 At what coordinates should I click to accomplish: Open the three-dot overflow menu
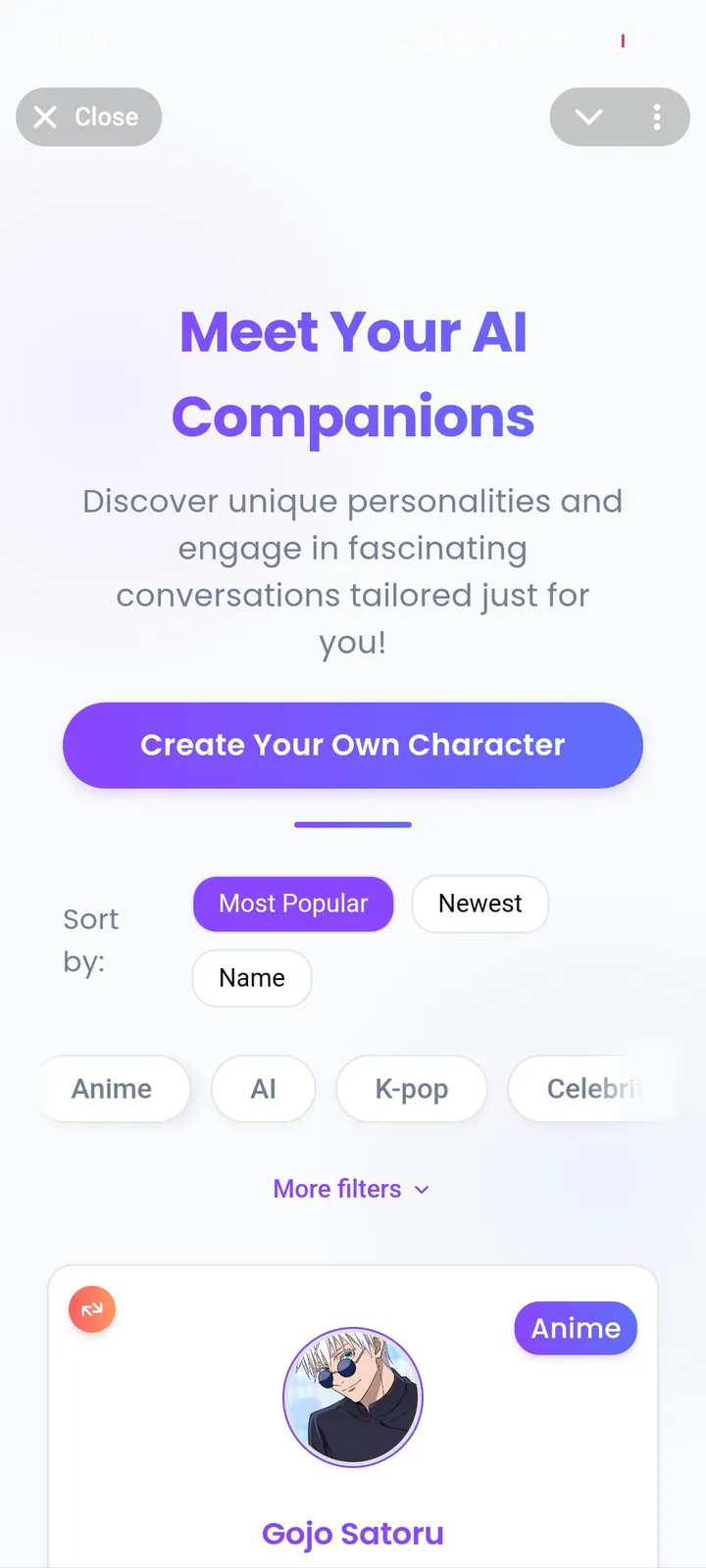coord(657,117)
